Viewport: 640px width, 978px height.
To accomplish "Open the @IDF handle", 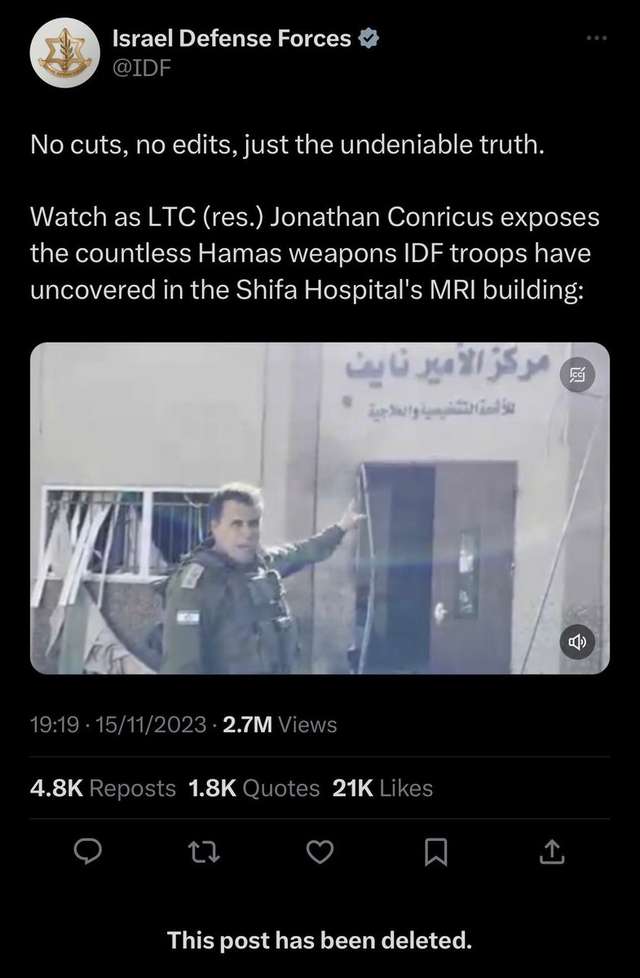I will coord(137,69).
